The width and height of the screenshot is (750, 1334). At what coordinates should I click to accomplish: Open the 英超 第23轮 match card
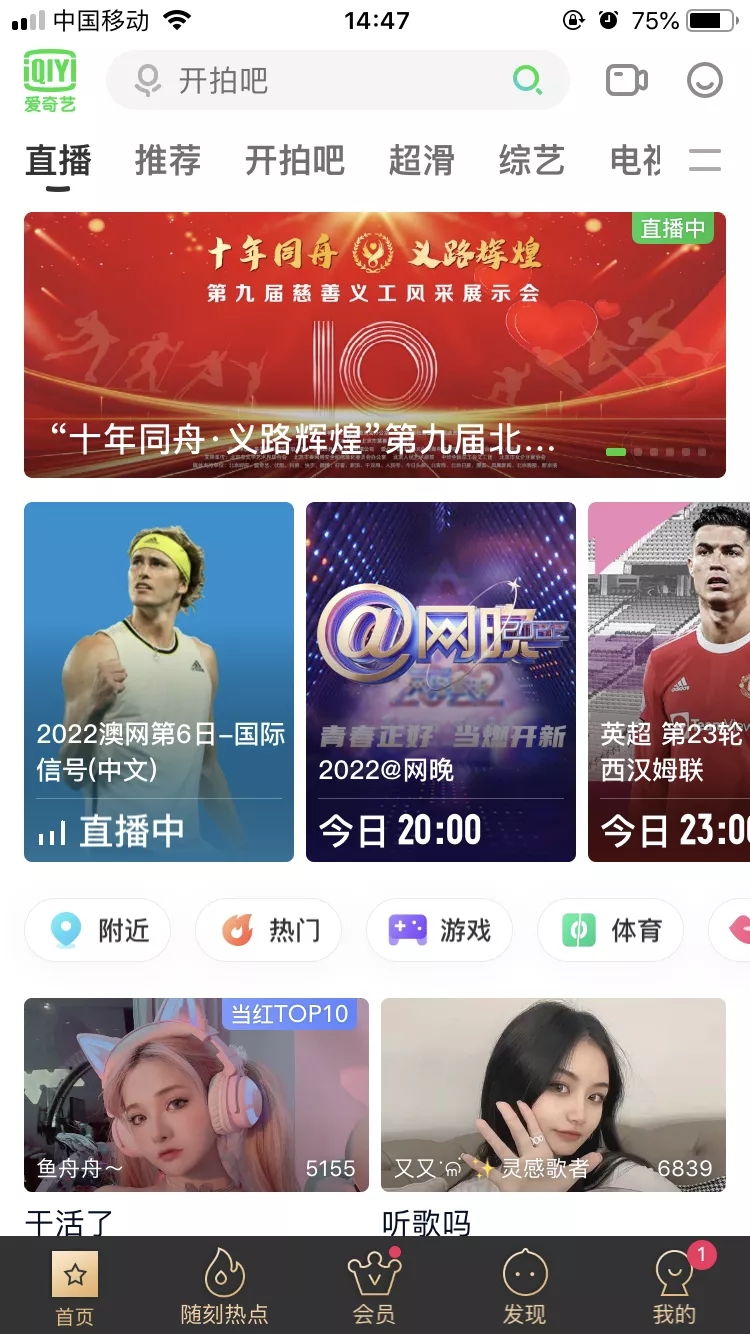tap(670, 682)
